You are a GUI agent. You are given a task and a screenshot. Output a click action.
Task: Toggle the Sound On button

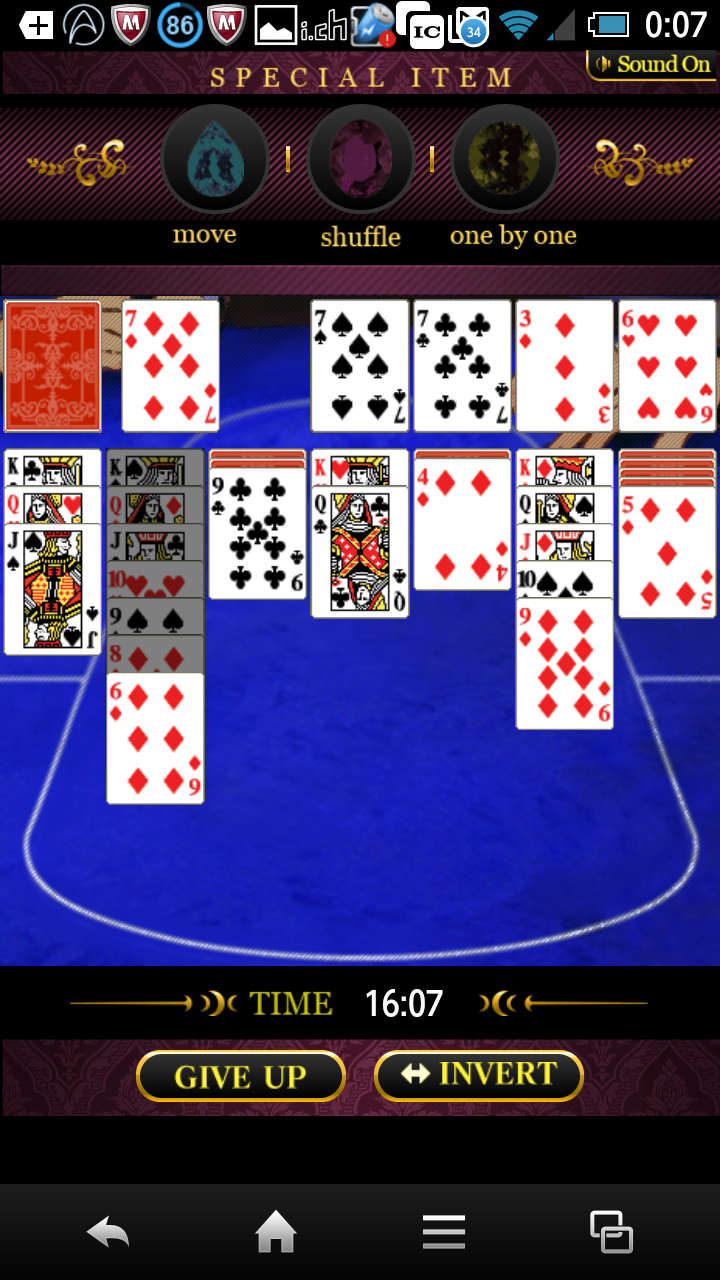point(652,65)
